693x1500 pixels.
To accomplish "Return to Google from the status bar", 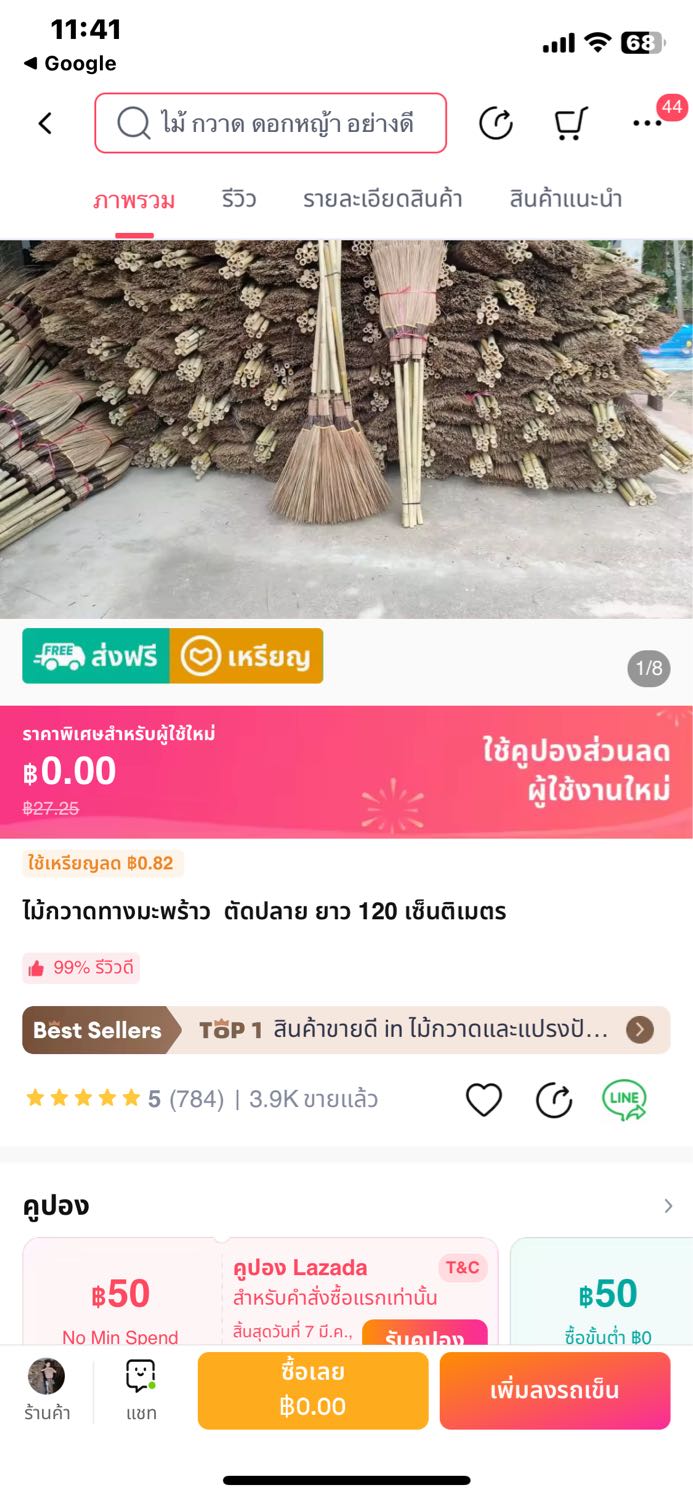I will [x=70, y=64].
